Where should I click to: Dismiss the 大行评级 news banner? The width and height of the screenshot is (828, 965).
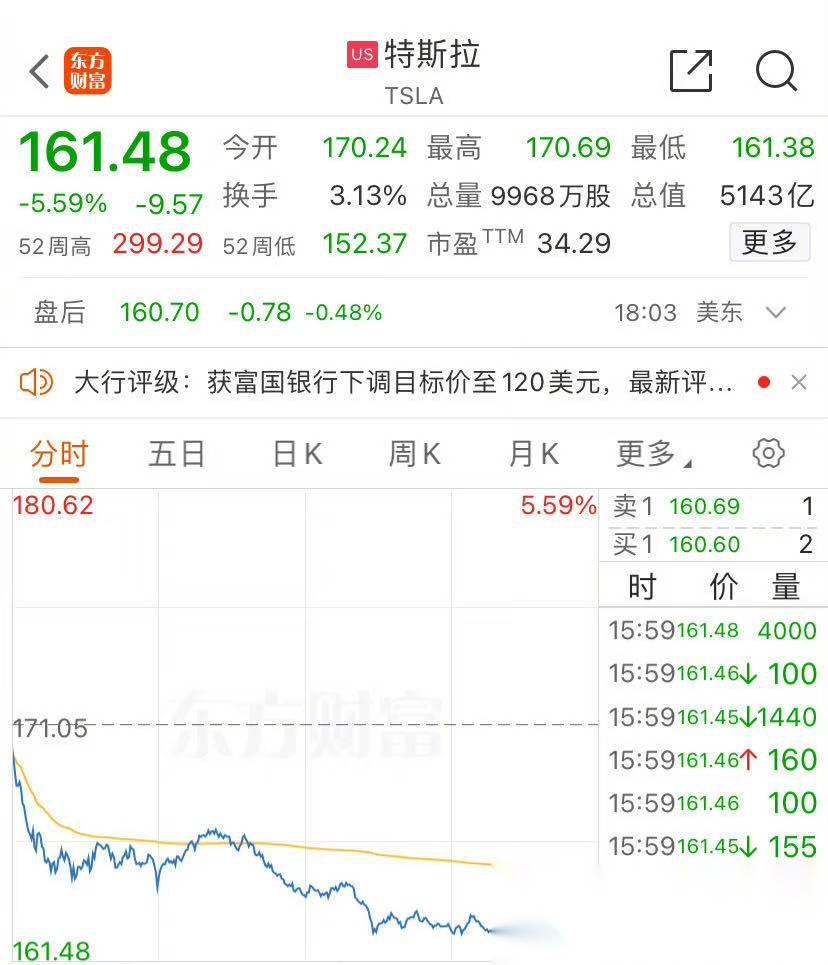click(800, 382)
